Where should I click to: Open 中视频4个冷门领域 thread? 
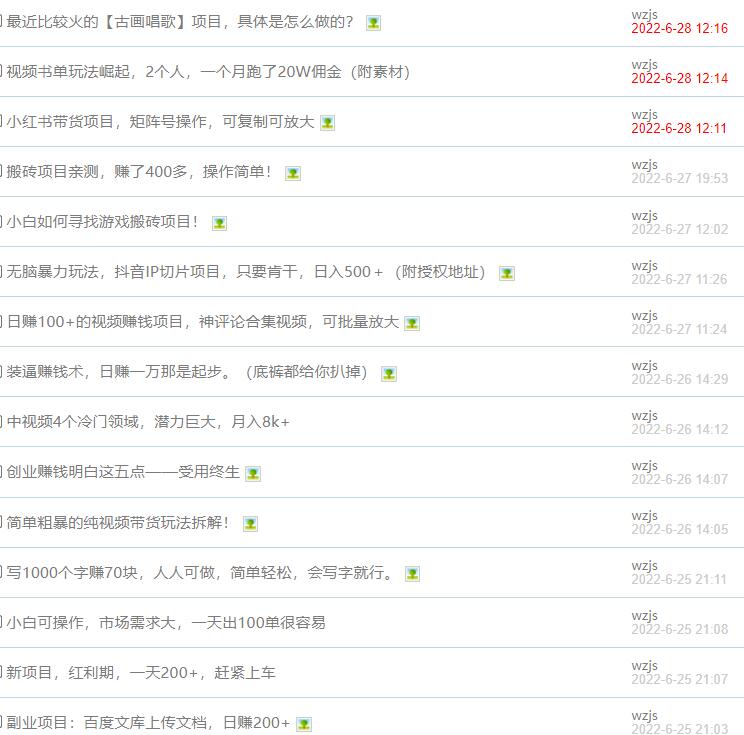pyautogui.click(x=148, y=422)
